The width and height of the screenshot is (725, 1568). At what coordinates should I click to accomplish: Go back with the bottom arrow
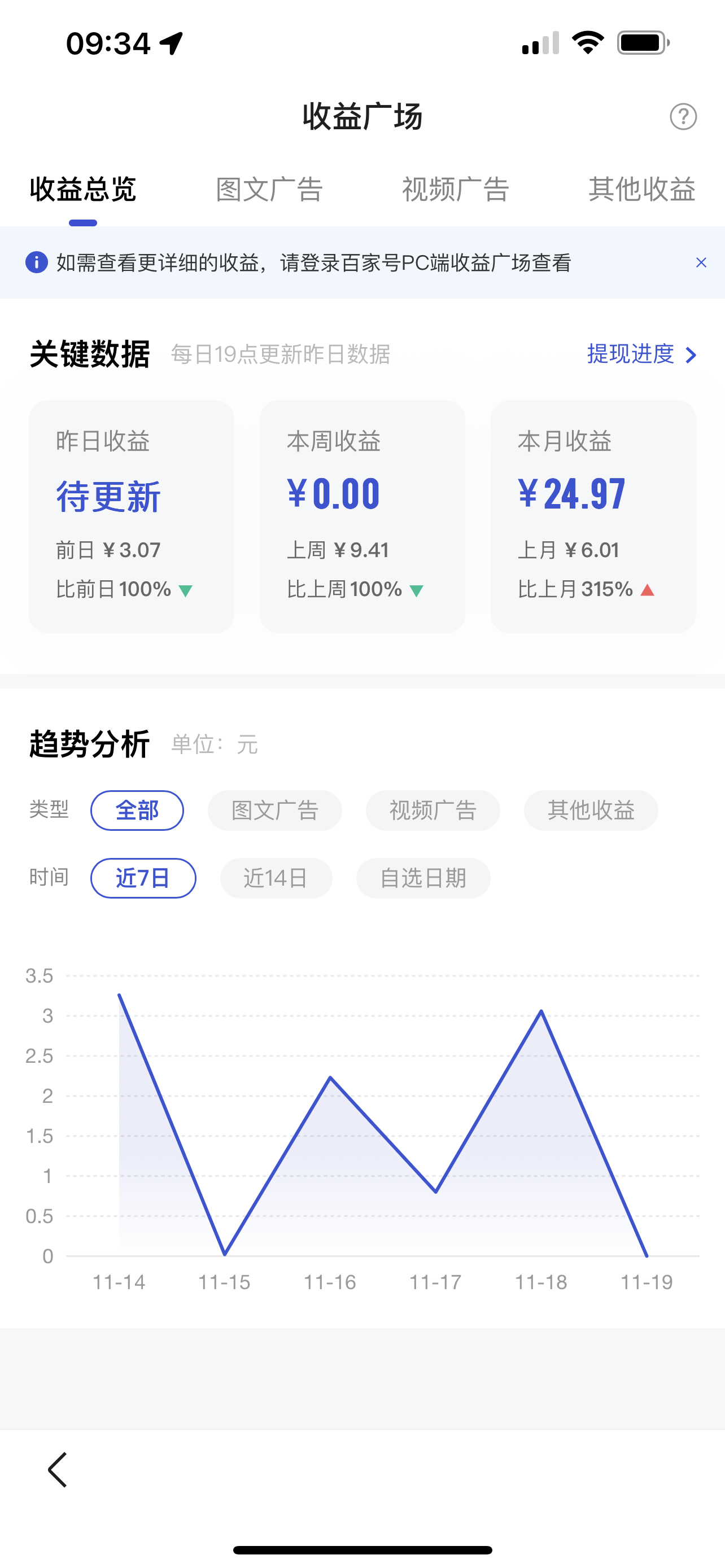pos(58,1469)
